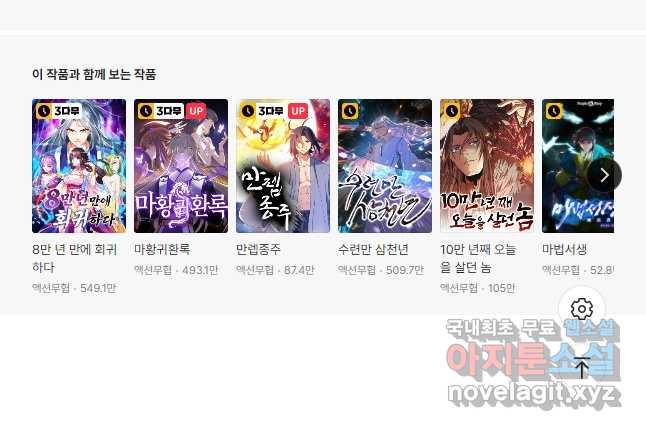Open 10만 년째 오늘을 살던 놈
Viewport: 646px width, 431px height.
[487, 166]
